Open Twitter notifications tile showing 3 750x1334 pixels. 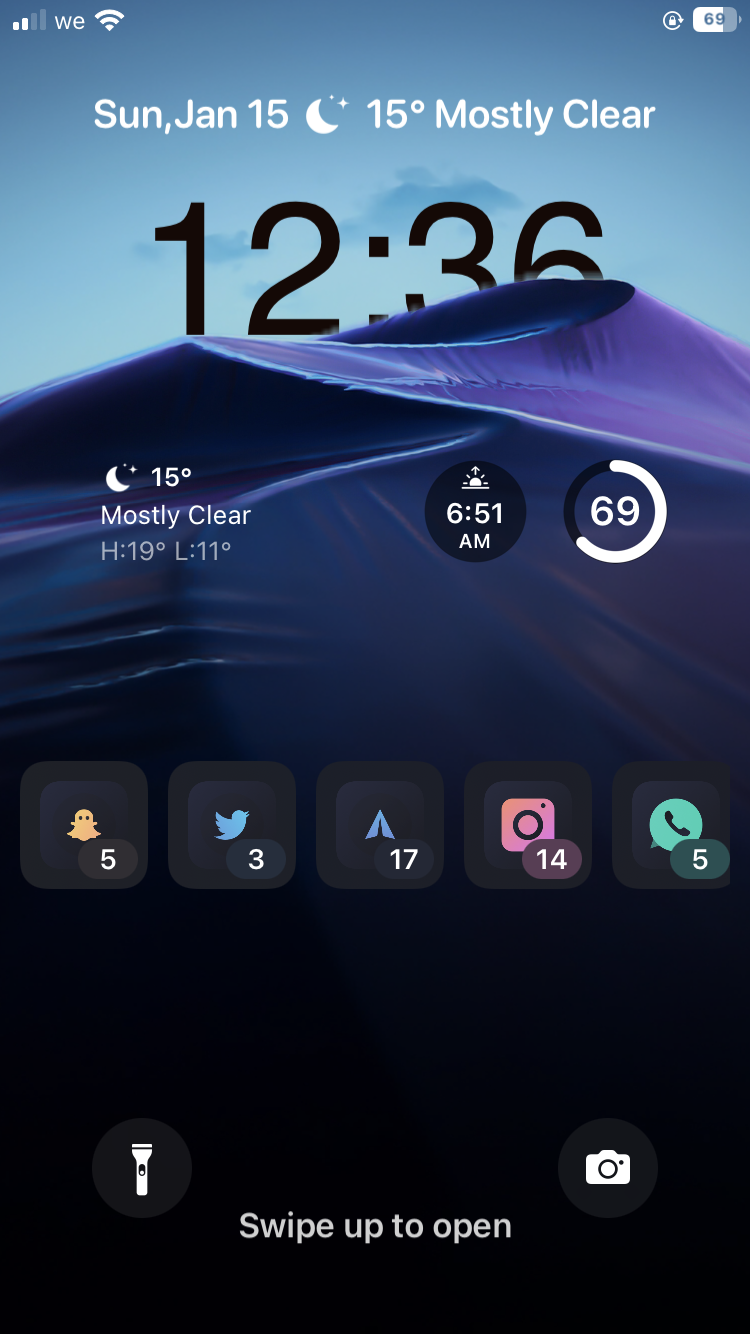(x=232, y=825)
